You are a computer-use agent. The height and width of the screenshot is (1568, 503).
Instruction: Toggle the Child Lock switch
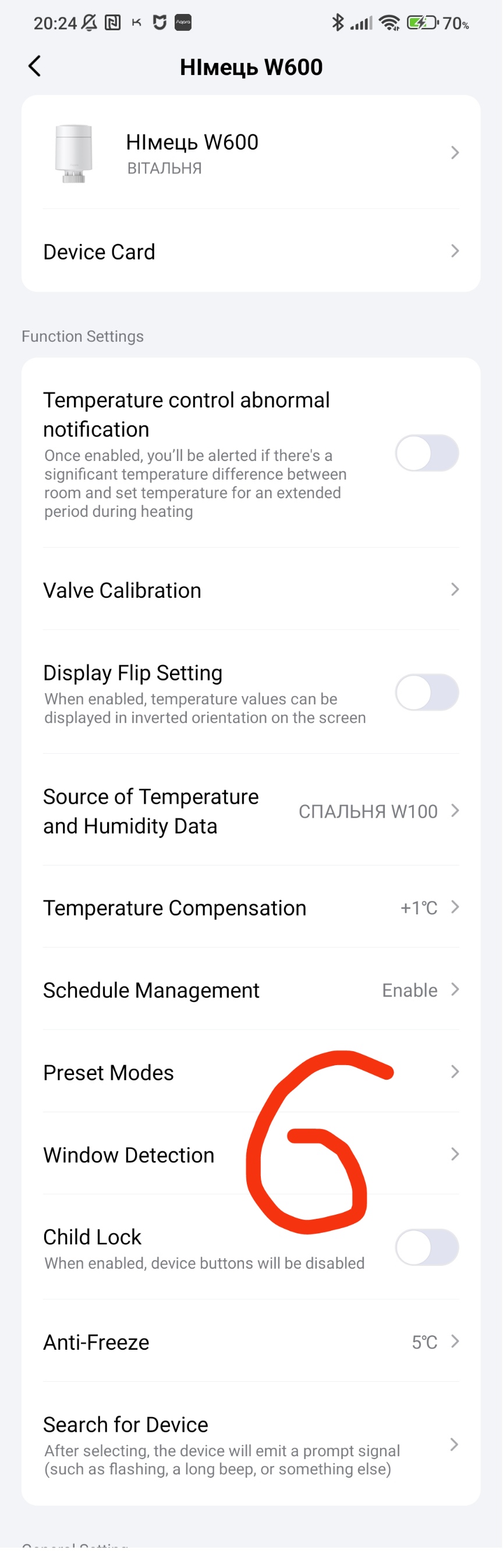[426, 1247]
